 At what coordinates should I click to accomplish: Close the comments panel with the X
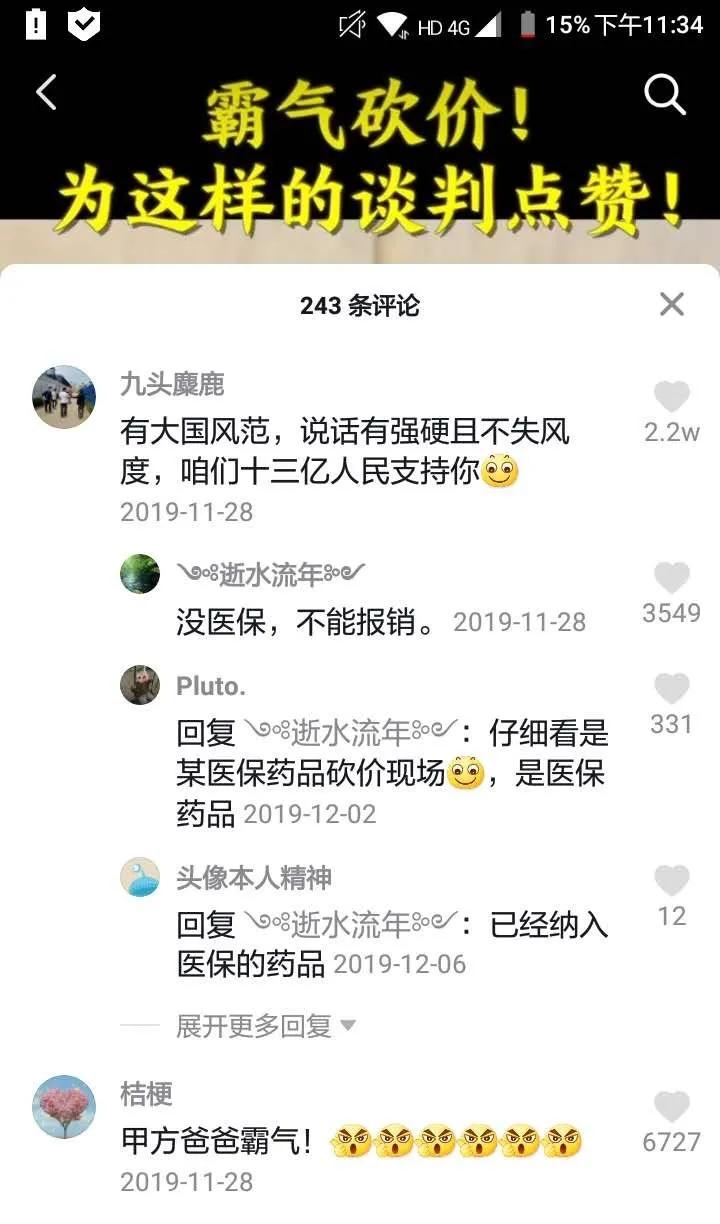(x=672, y=305)
